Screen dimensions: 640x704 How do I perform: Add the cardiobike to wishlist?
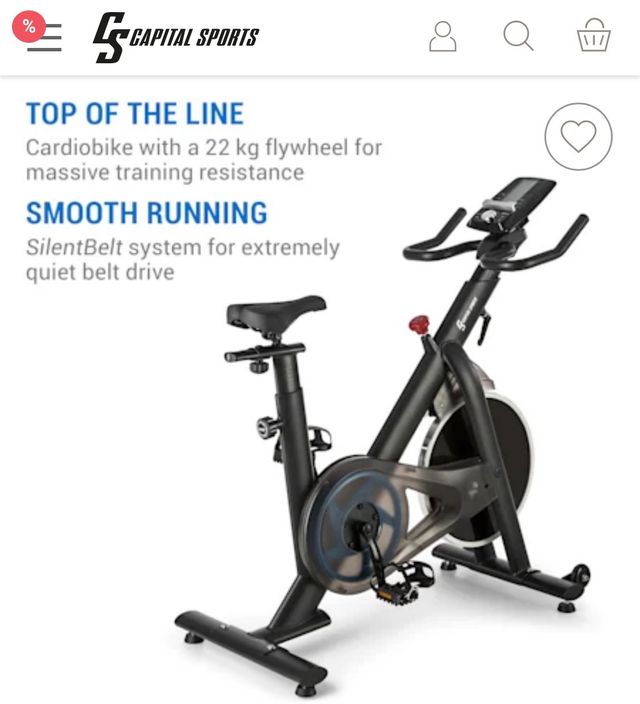coord(578,136)
